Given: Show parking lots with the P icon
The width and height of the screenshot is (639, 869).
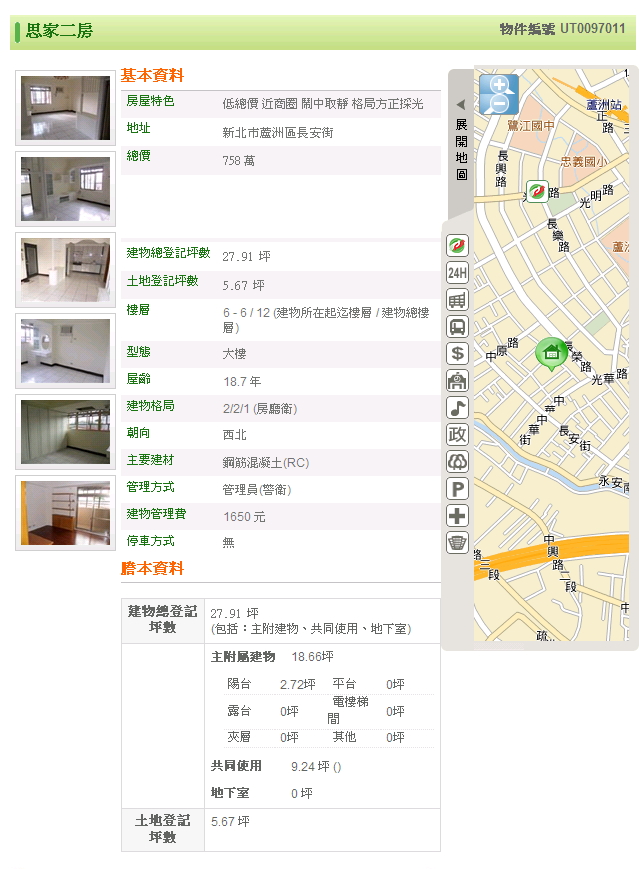Looking at the screenshot, I should [457, 489].
